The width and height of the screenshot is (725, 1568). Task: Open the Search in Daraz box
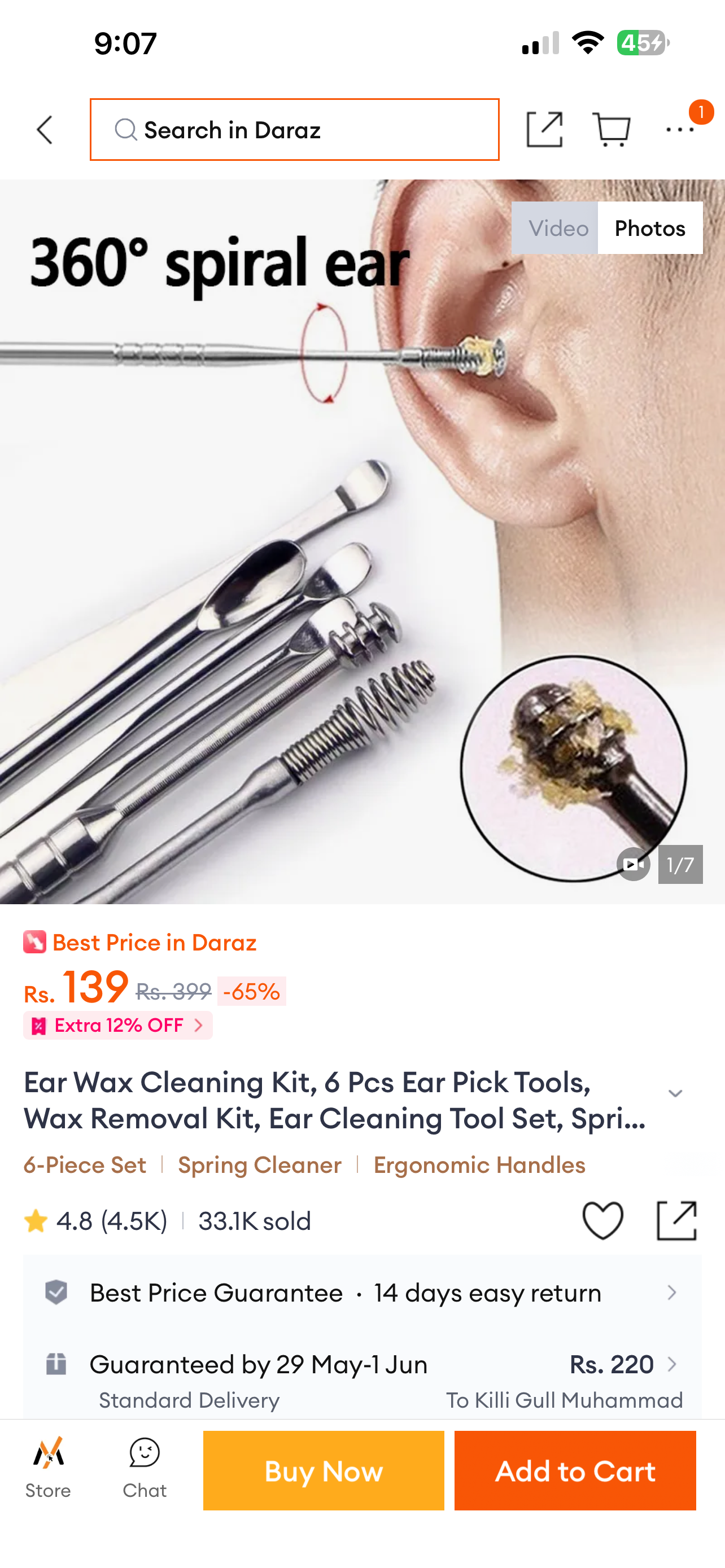coord(295,130)
